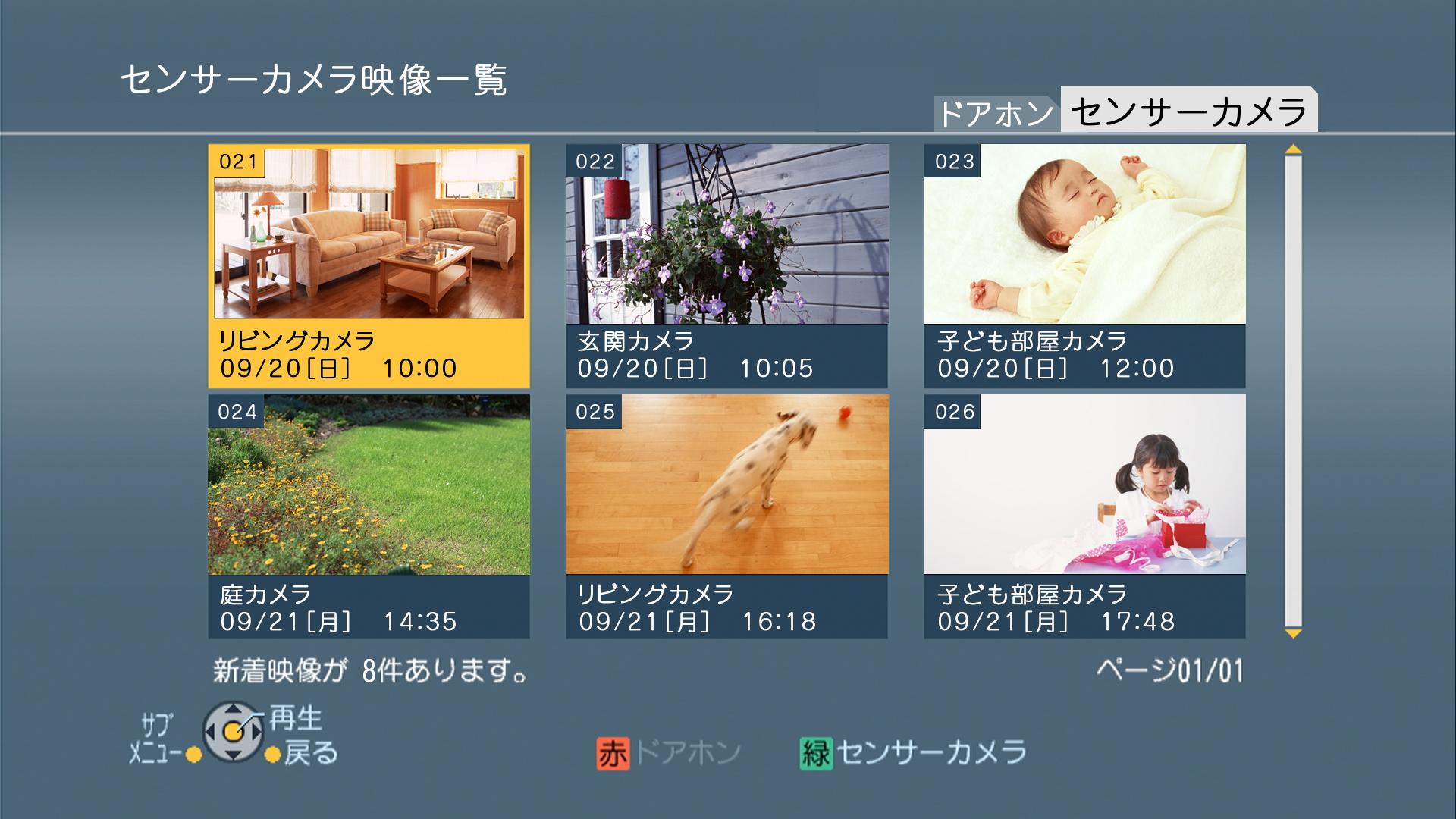Tap the green センサーカメラ button
Viewport: 1456px width, 819px height.
tap(913, 753)
